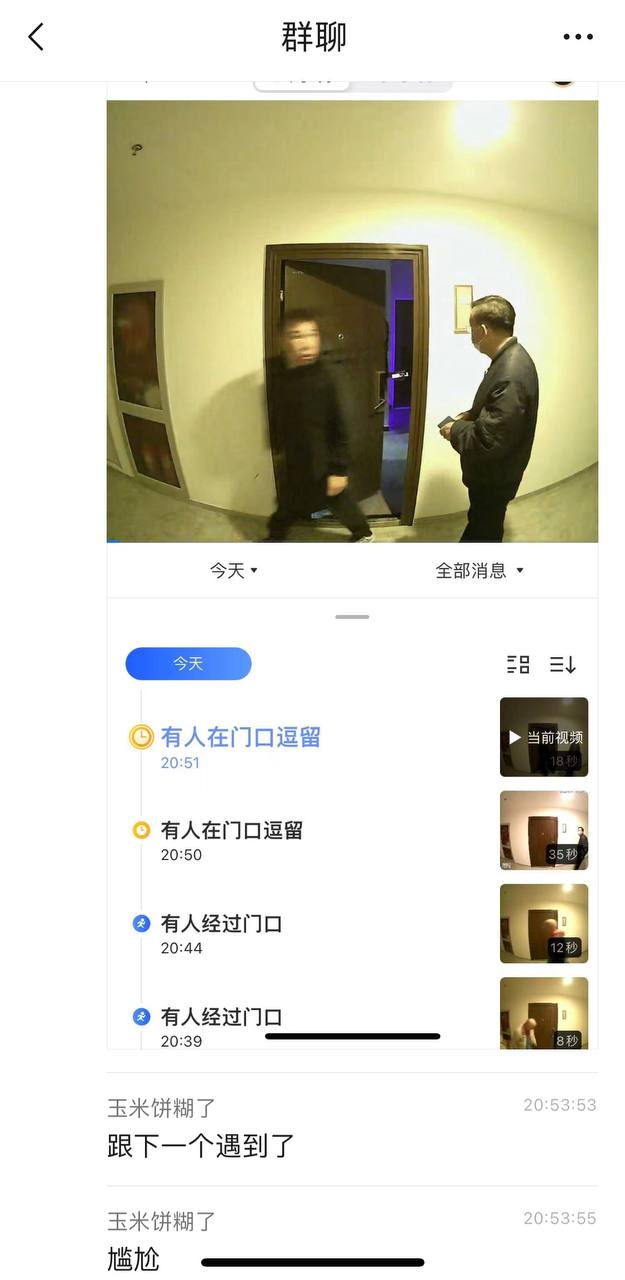This screenshot has height=1280, width=625.
Task: Open the three-dot overflow menu
Action: pyautogui.click(x=578, y=38)
